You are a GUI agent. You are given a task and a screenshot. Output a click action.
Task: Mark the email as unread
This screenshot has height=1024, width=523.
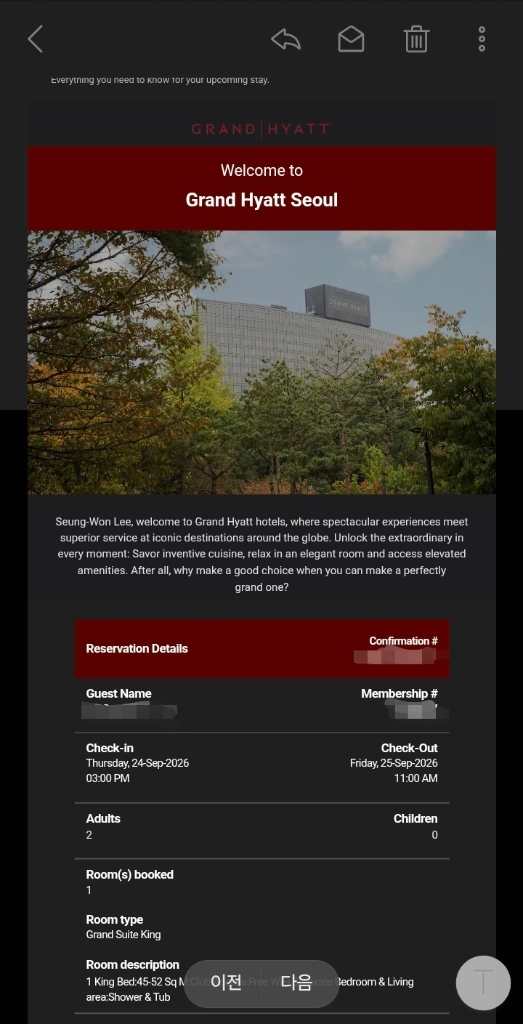[351, 39]
